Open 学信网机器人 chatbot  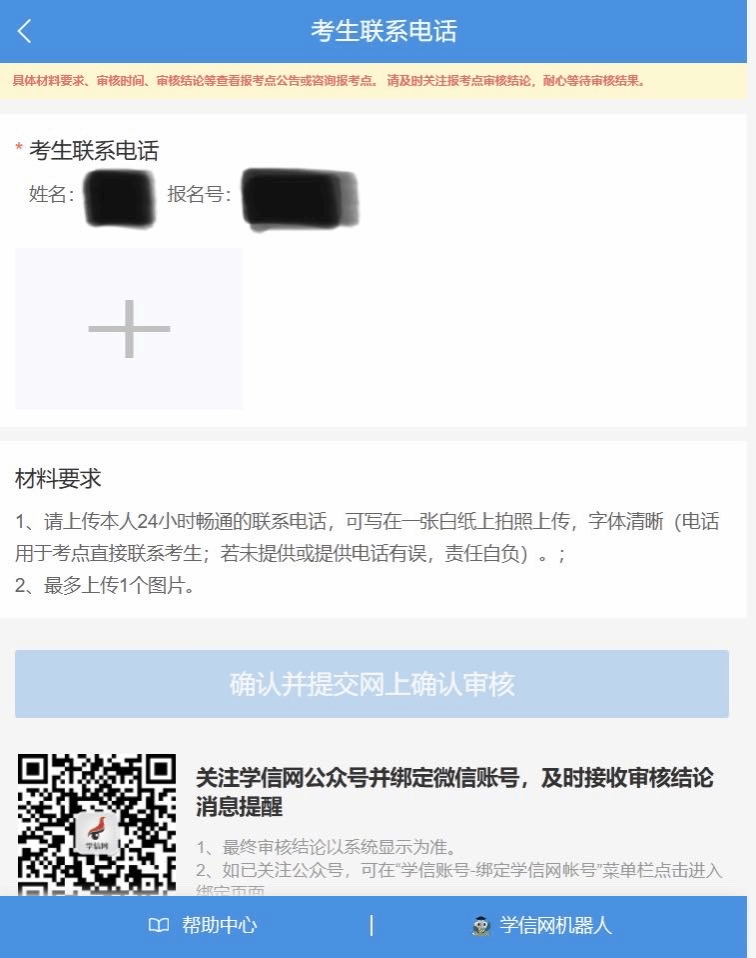tap(541, 926)
